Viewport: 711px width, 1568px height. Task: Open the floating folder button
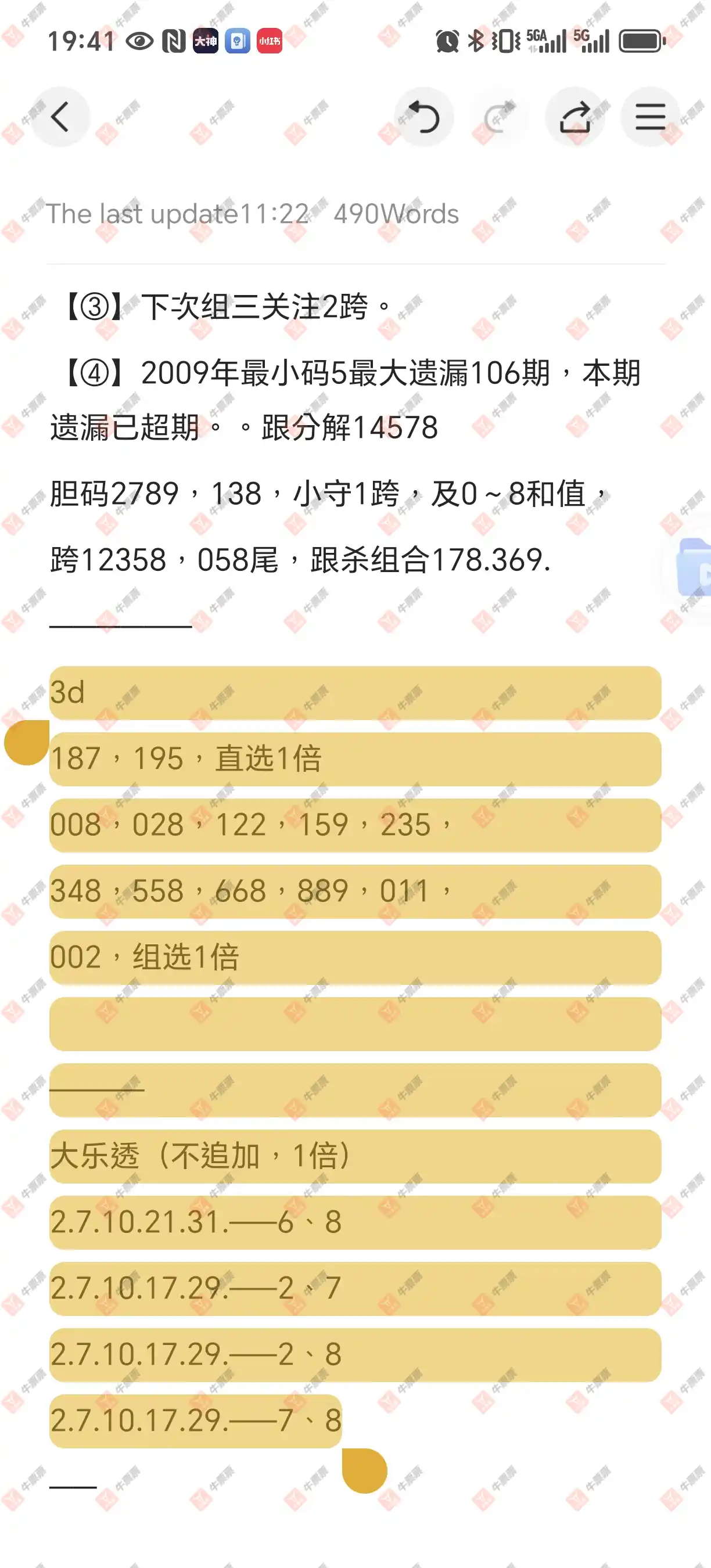pos(694,567)
